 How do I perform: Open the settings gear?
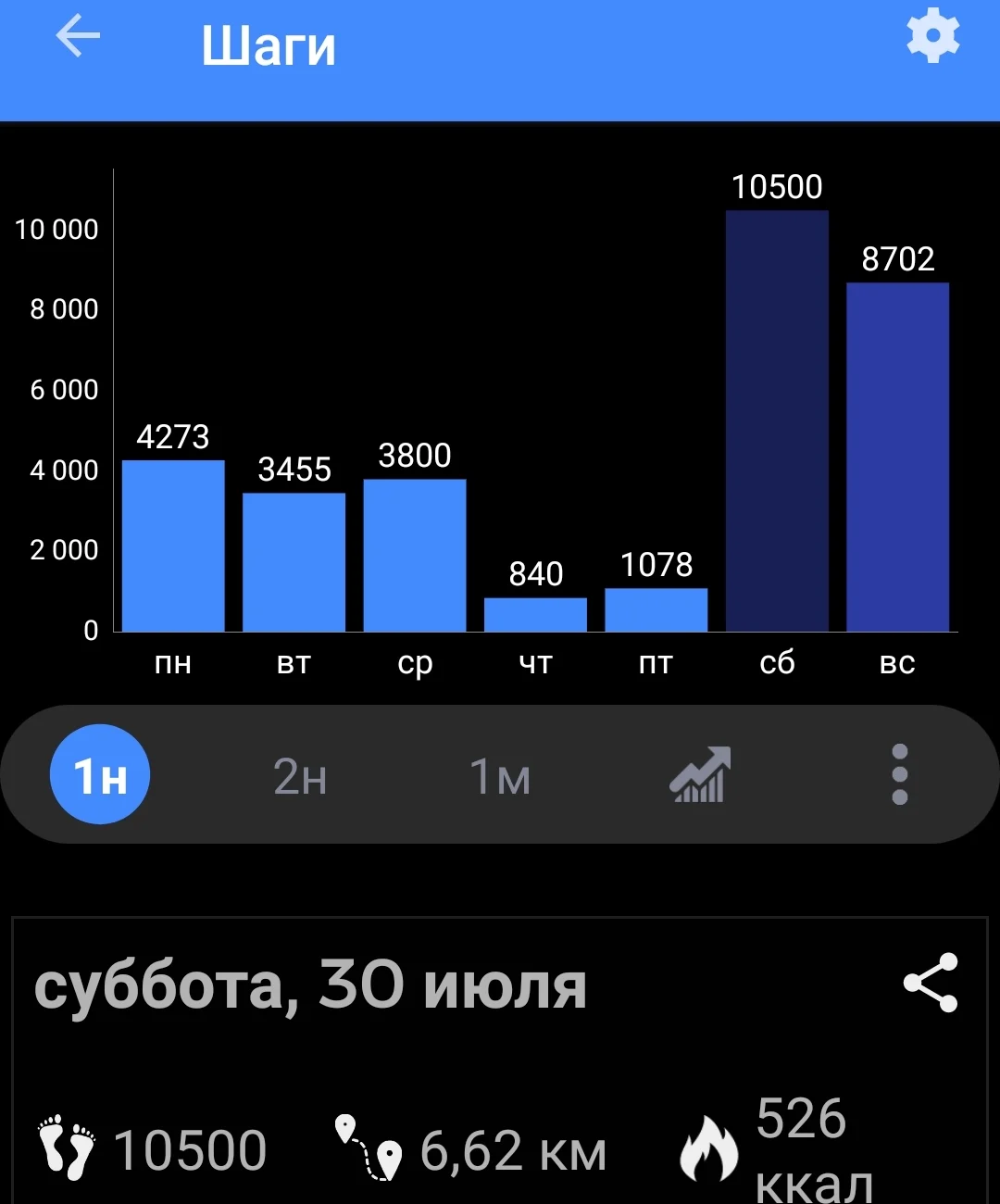click(932, 36)
